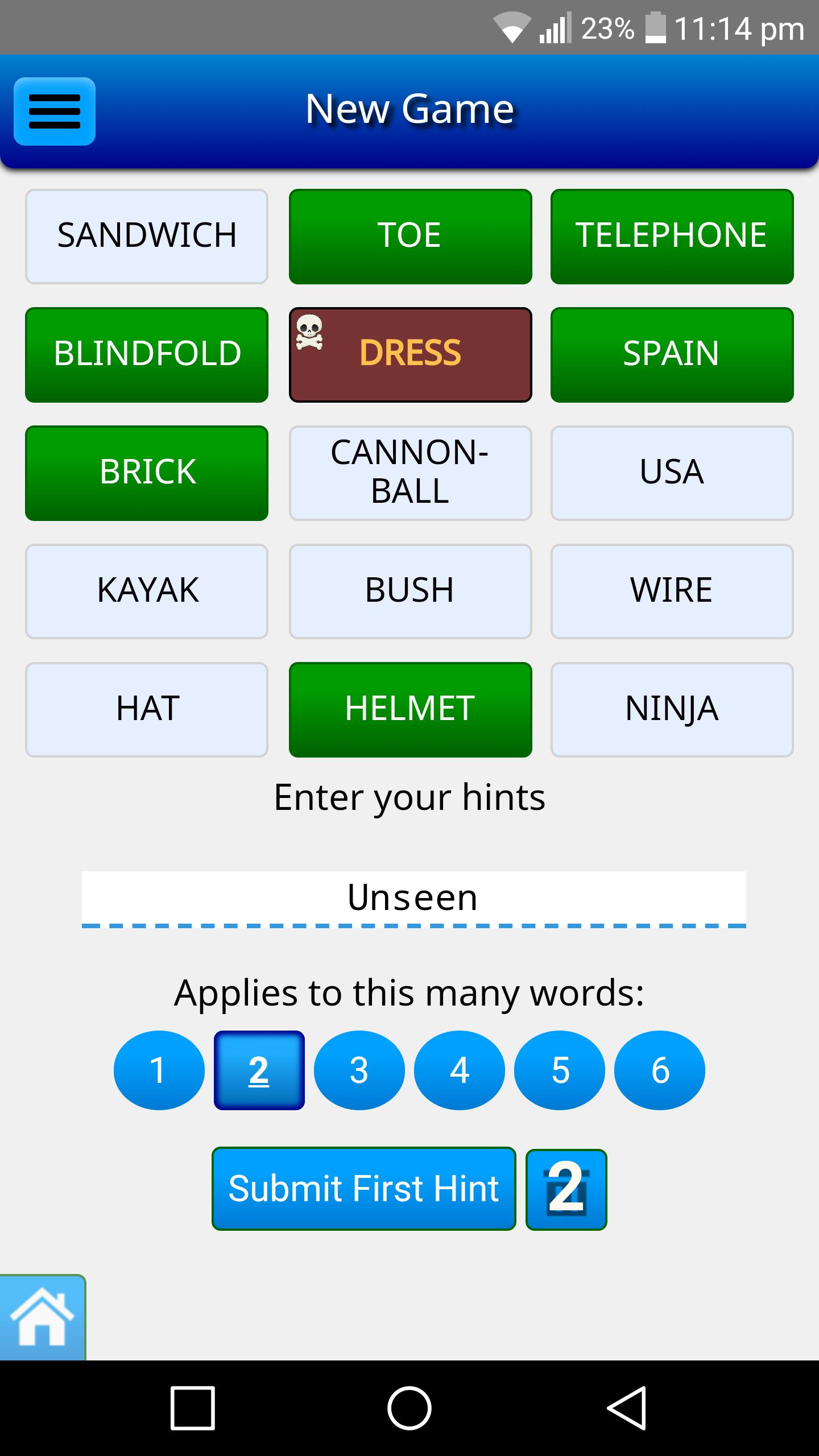Tap the KAYAK word card
The image size is (819, 1456).
click(x=147, y=591)
